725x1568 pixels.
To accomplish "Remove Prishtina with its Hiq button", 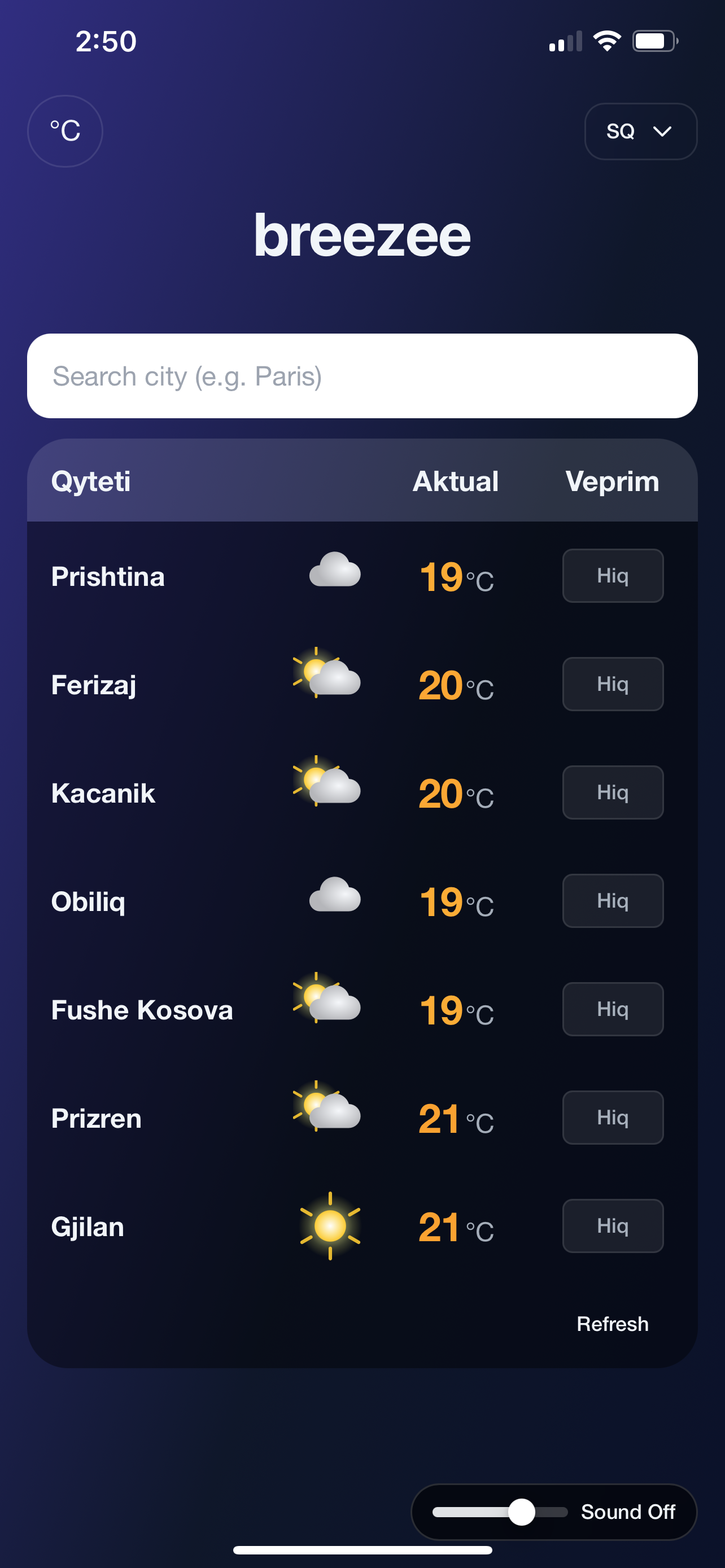I will [x=613, y=576].
